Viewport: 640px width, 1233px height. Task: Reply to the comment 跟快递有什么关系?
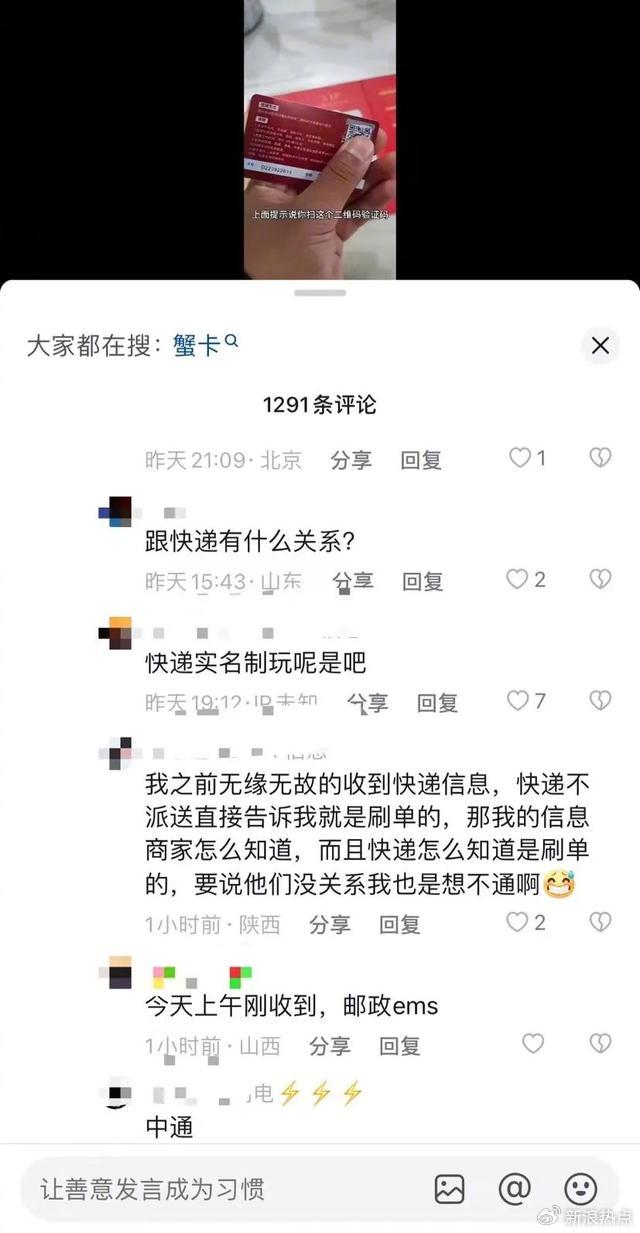pyautogui.click(x=423, y=580)
